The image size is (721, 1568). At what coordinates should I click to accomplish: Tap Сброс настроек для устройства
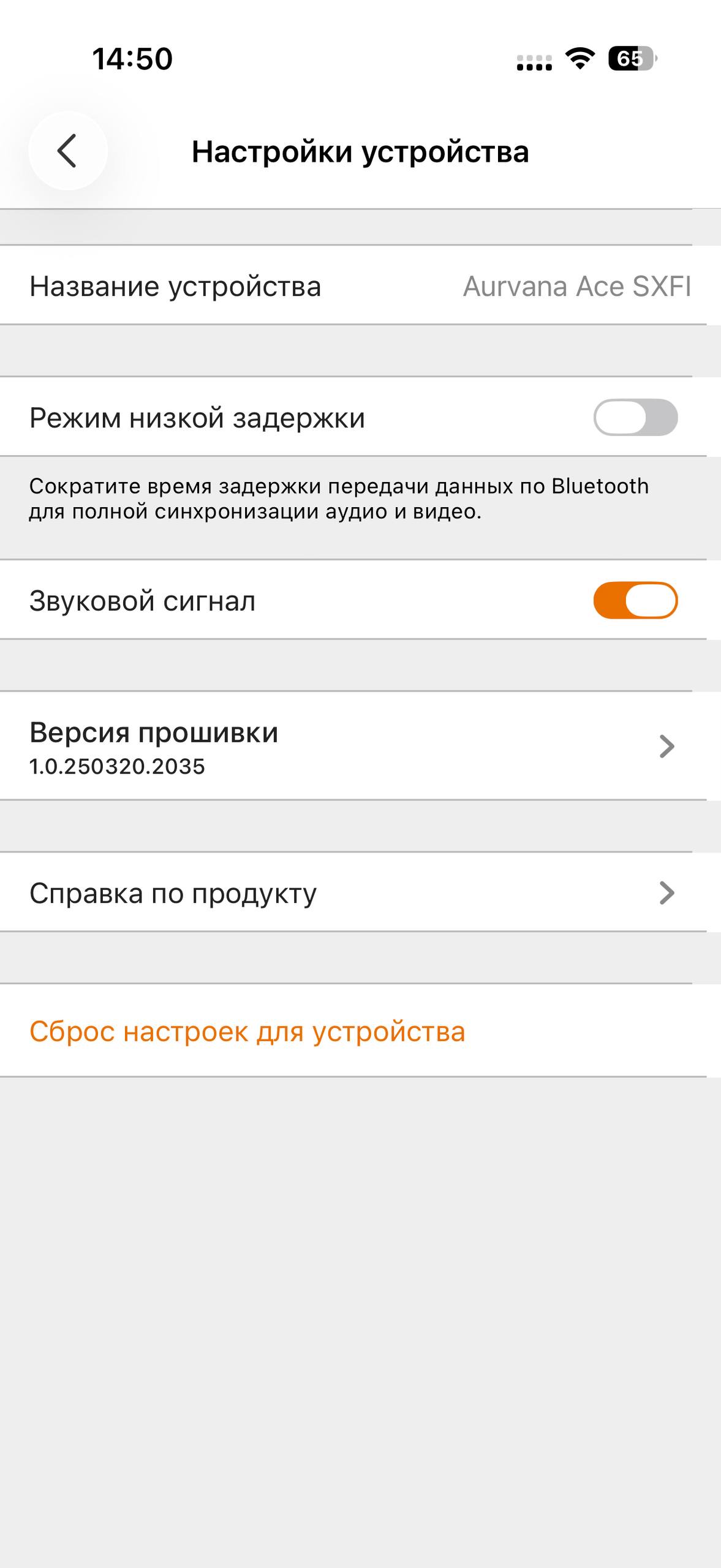pos(247,1031)
